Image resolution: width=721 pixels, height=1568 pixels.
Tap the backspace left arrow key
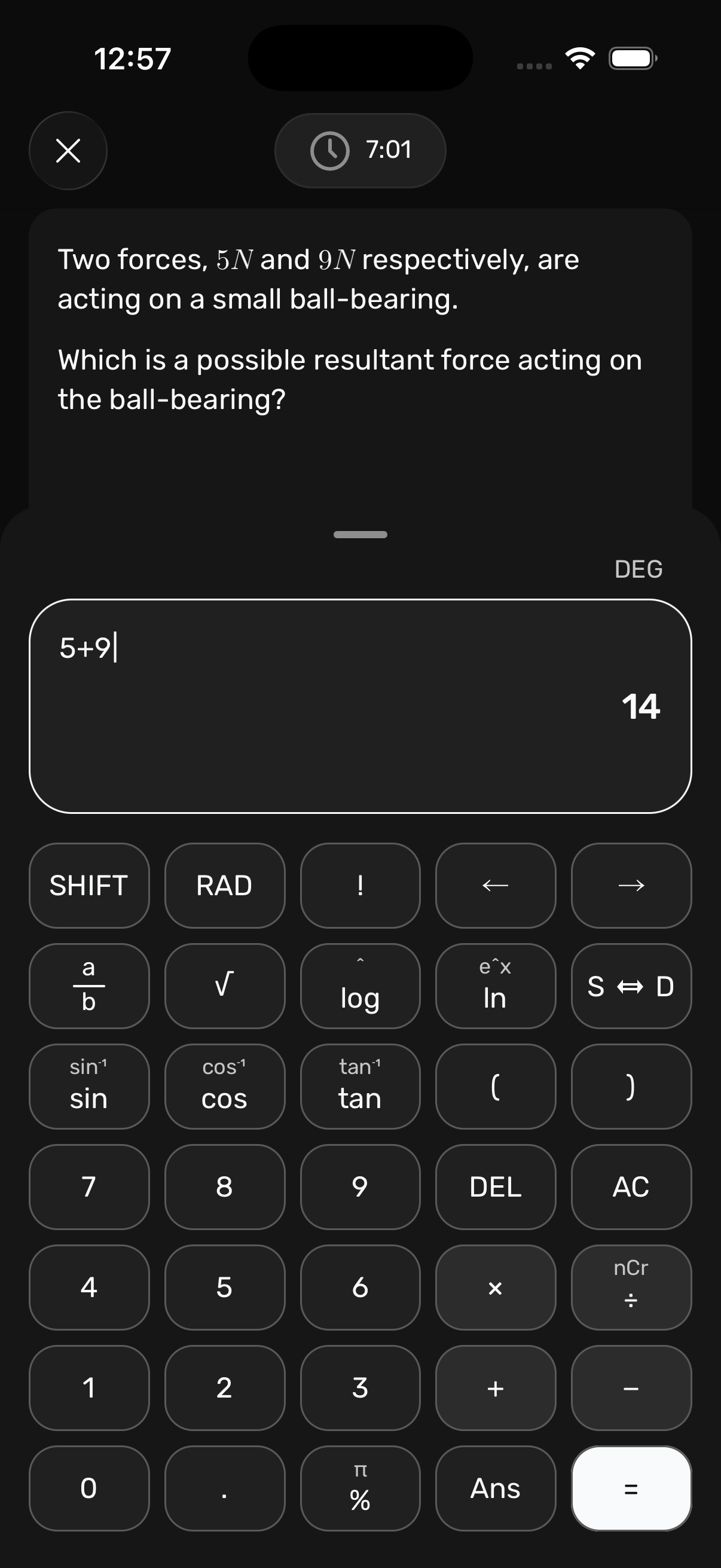(x=495, y=886)
